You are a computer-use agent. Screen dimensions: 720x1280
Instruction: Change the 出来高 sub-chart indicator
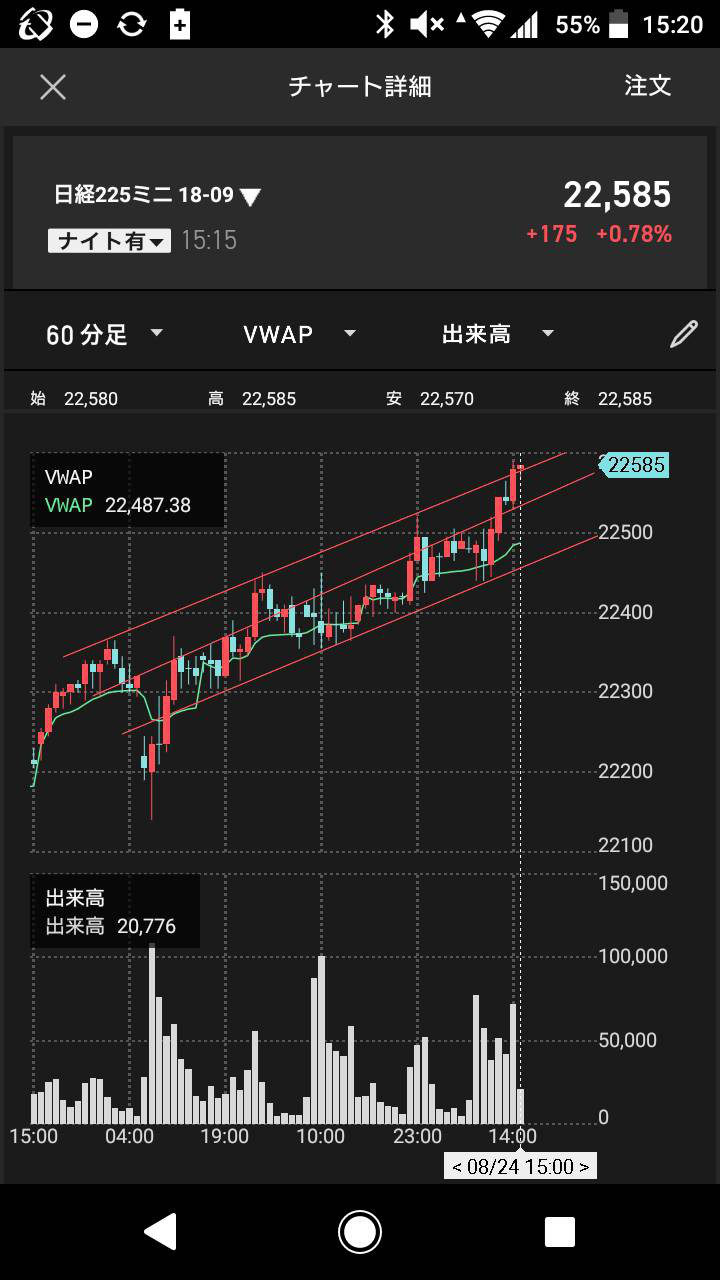click(497, 335)
